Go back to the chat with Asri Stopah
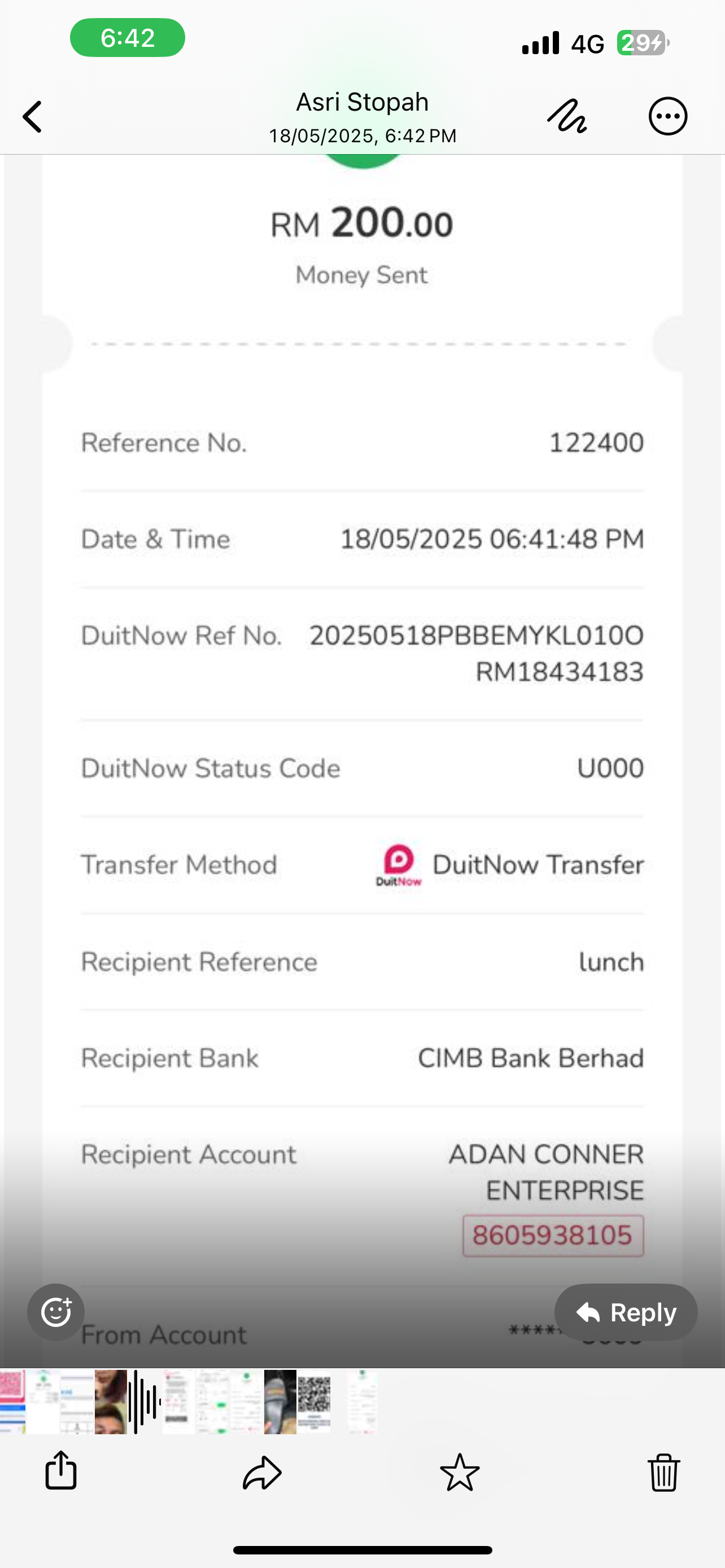Viewport: 725px width, 1568px height. coord(33,116)
